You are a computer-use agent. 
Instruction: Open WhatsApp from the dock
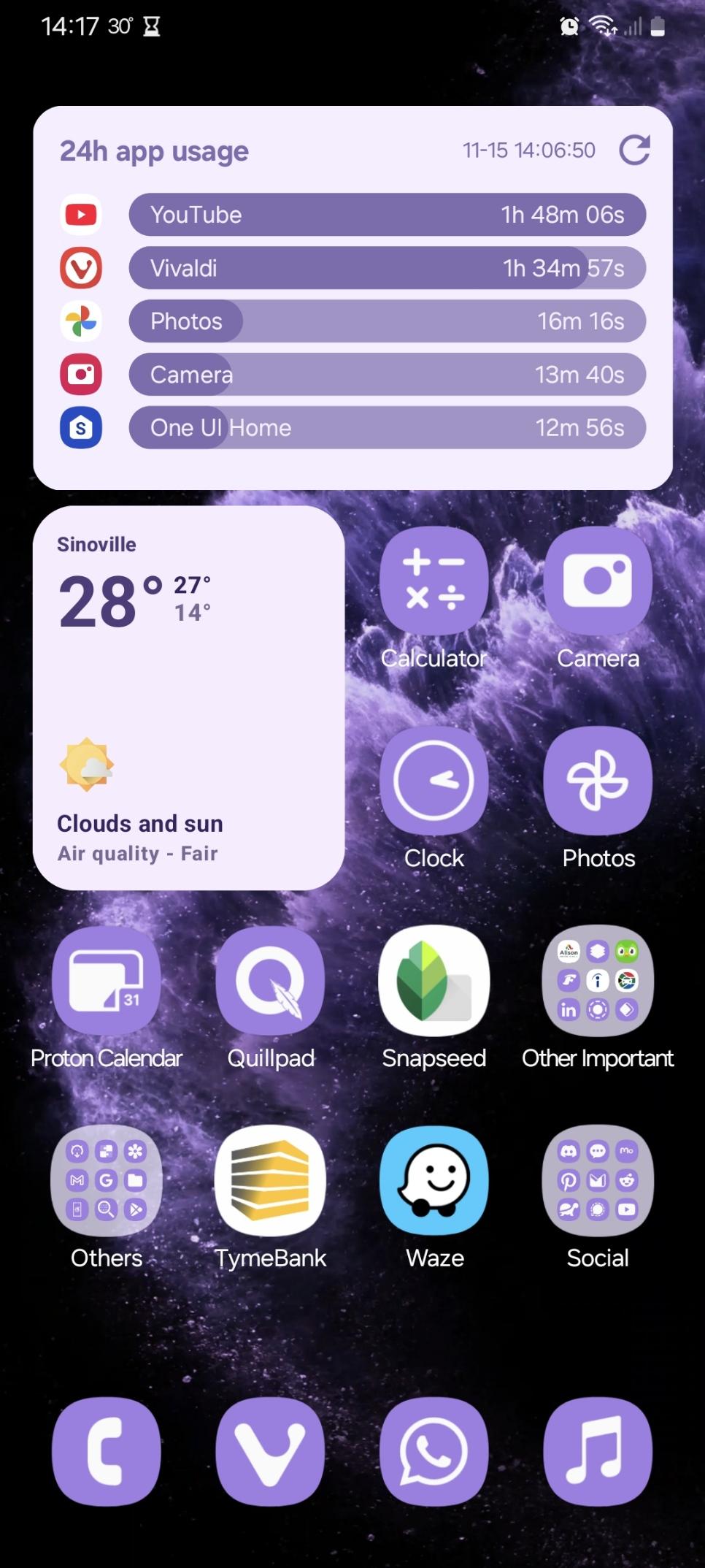434,1452
